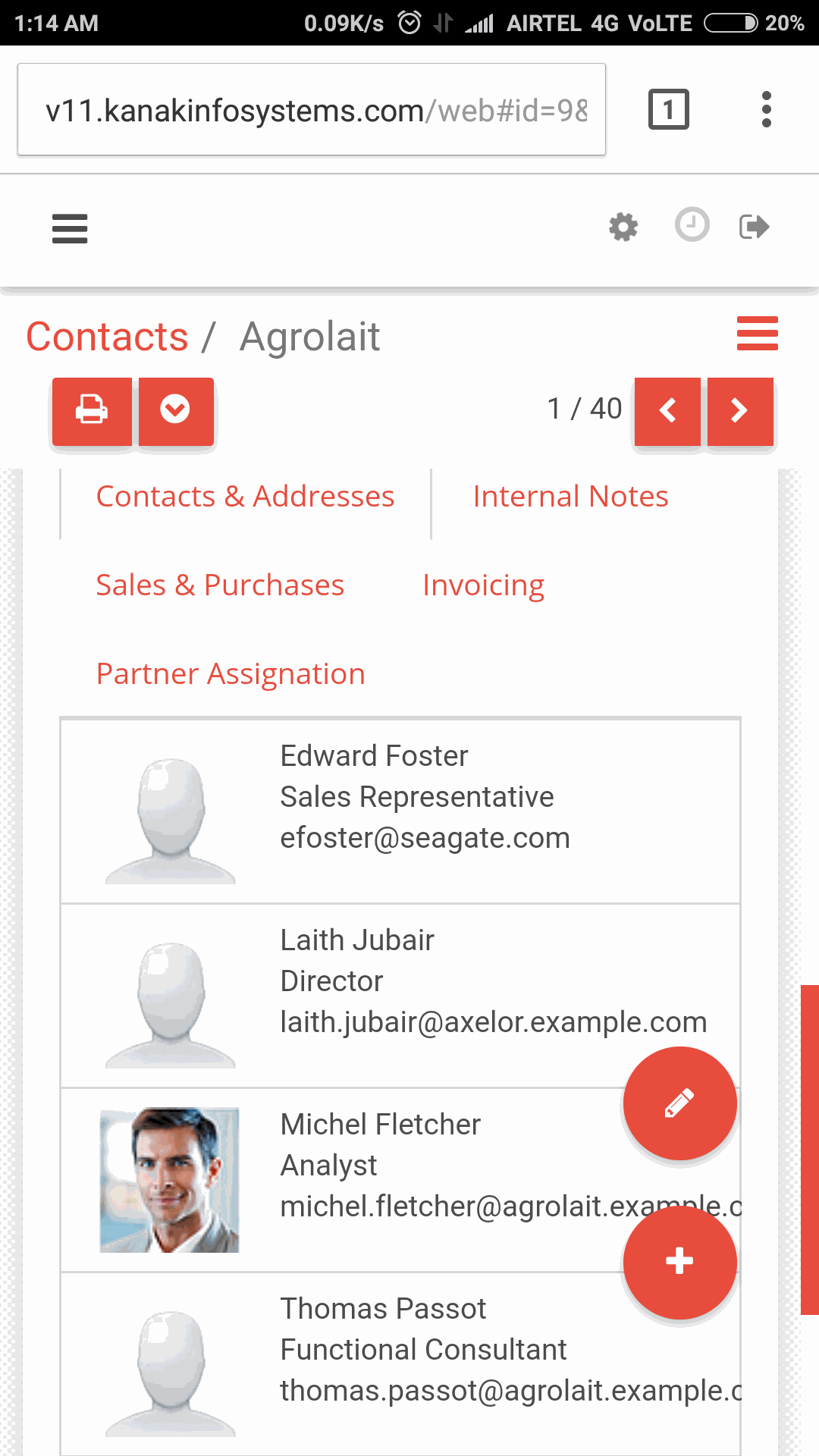Viewport: 819px width, 1456px height.
Task: Open the hamburger navigation menu
Action: [x=70, y=228]
